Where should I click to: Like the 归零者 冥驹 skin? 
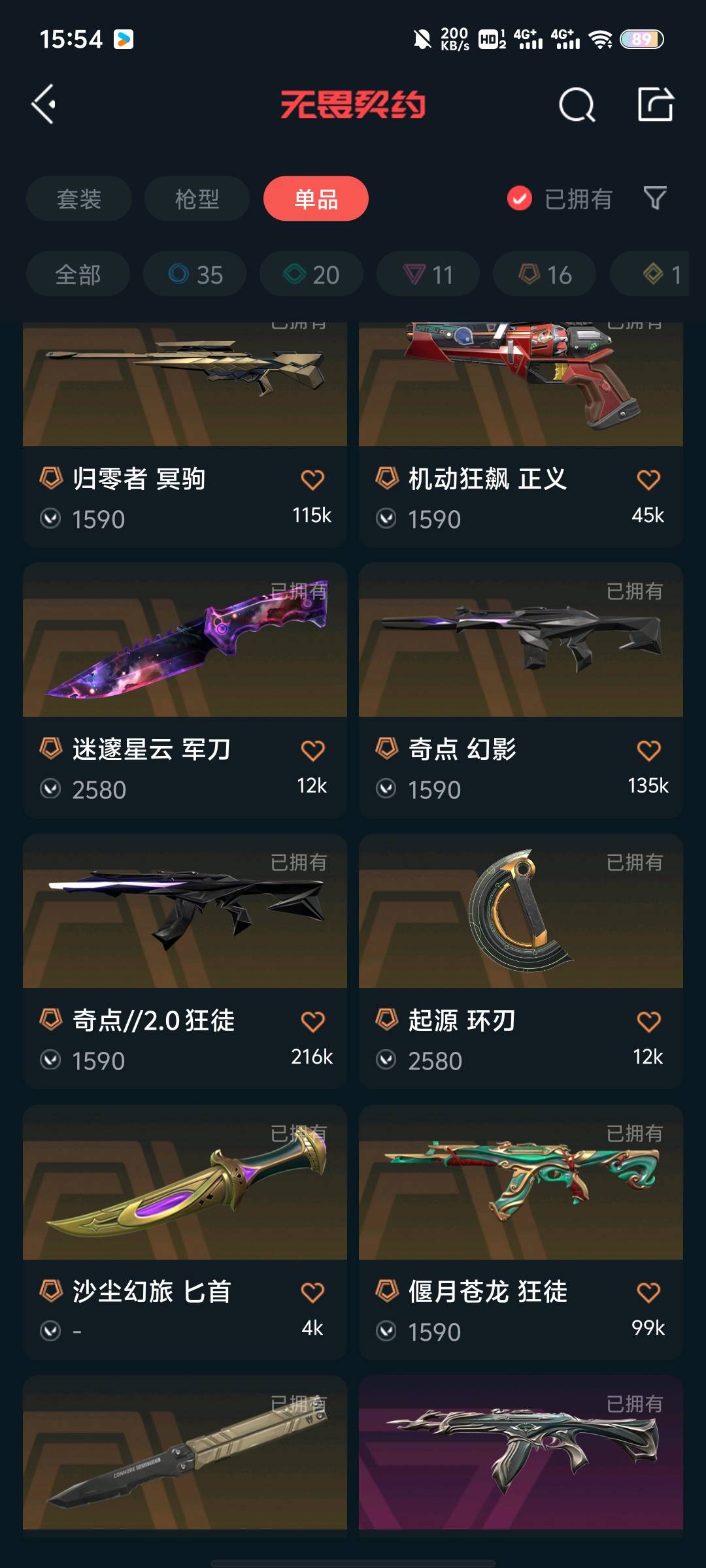(312, 480)
